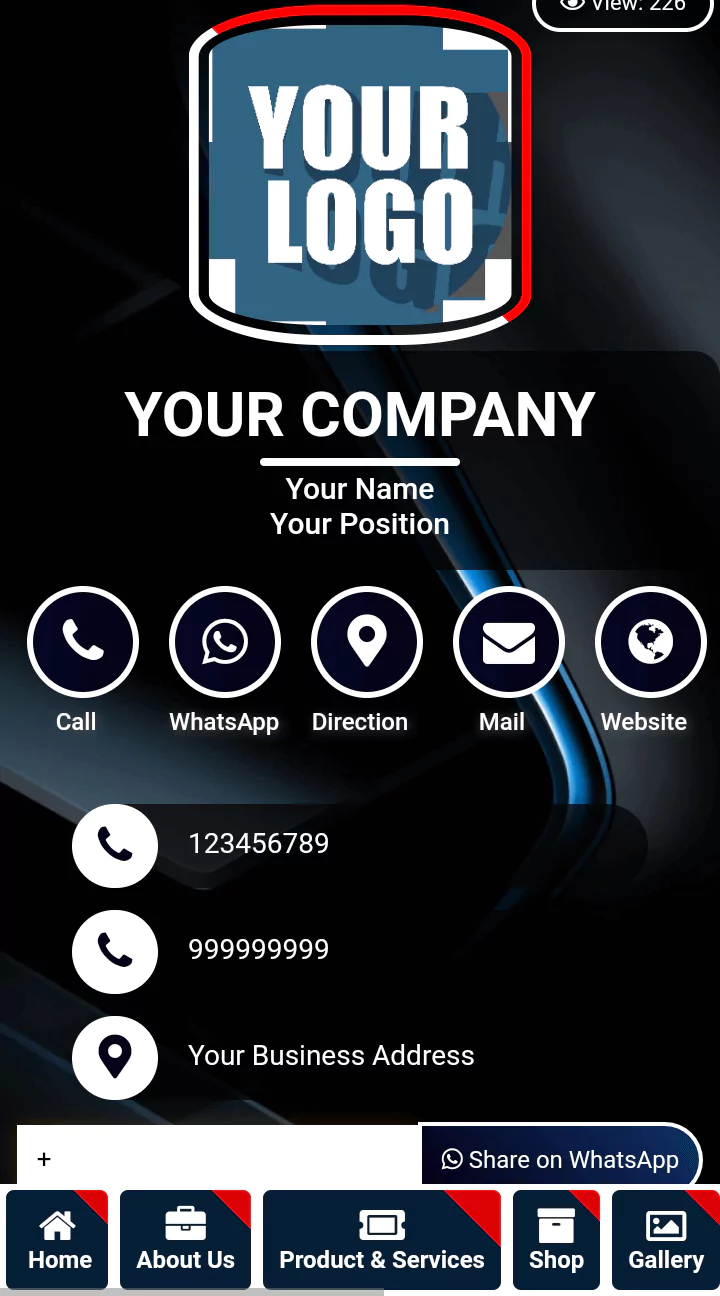
Task: Open Product & Services tab
Action: [381, 1240]
